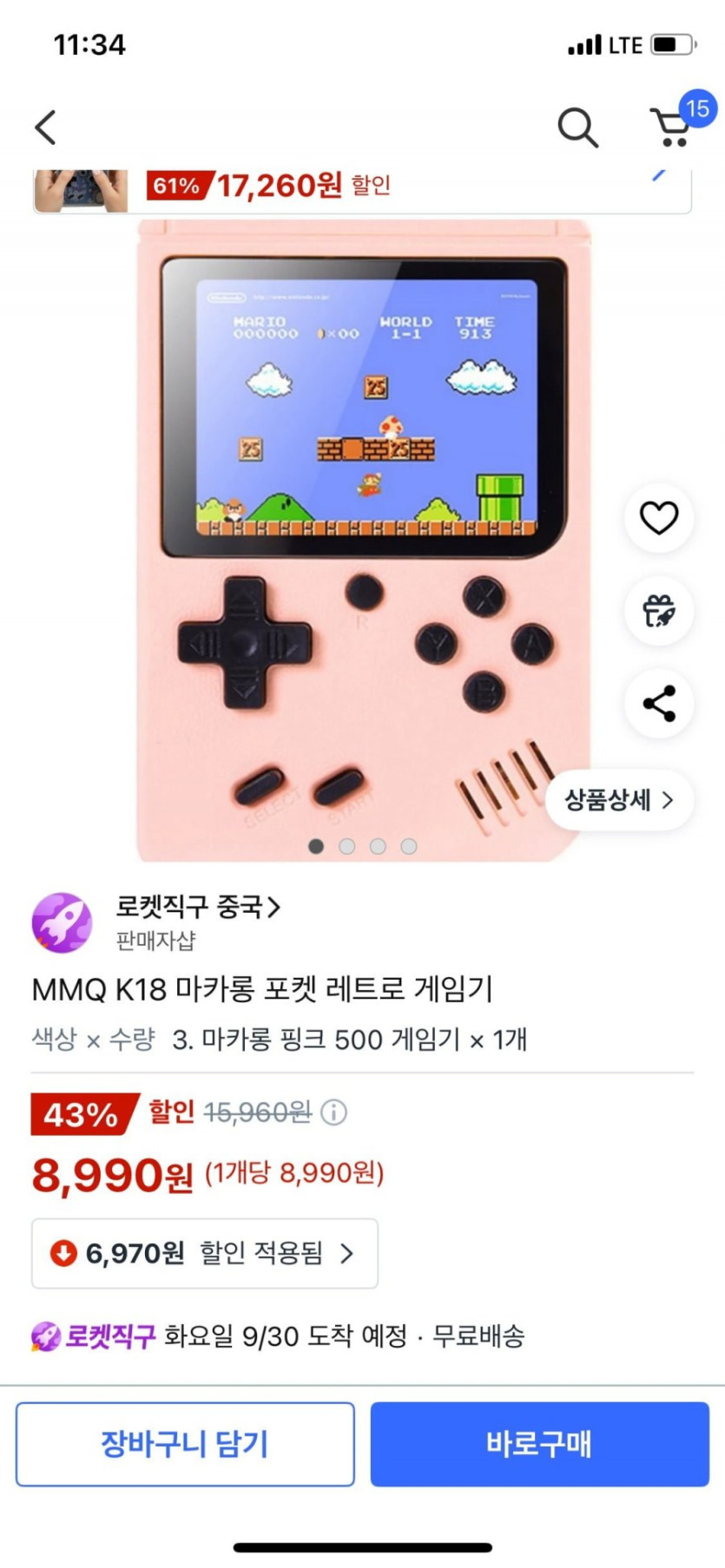Screen dimensions: 725x1568
Task: Expand the 로켓직구 중국 seller page
Action: click(196, 907)
